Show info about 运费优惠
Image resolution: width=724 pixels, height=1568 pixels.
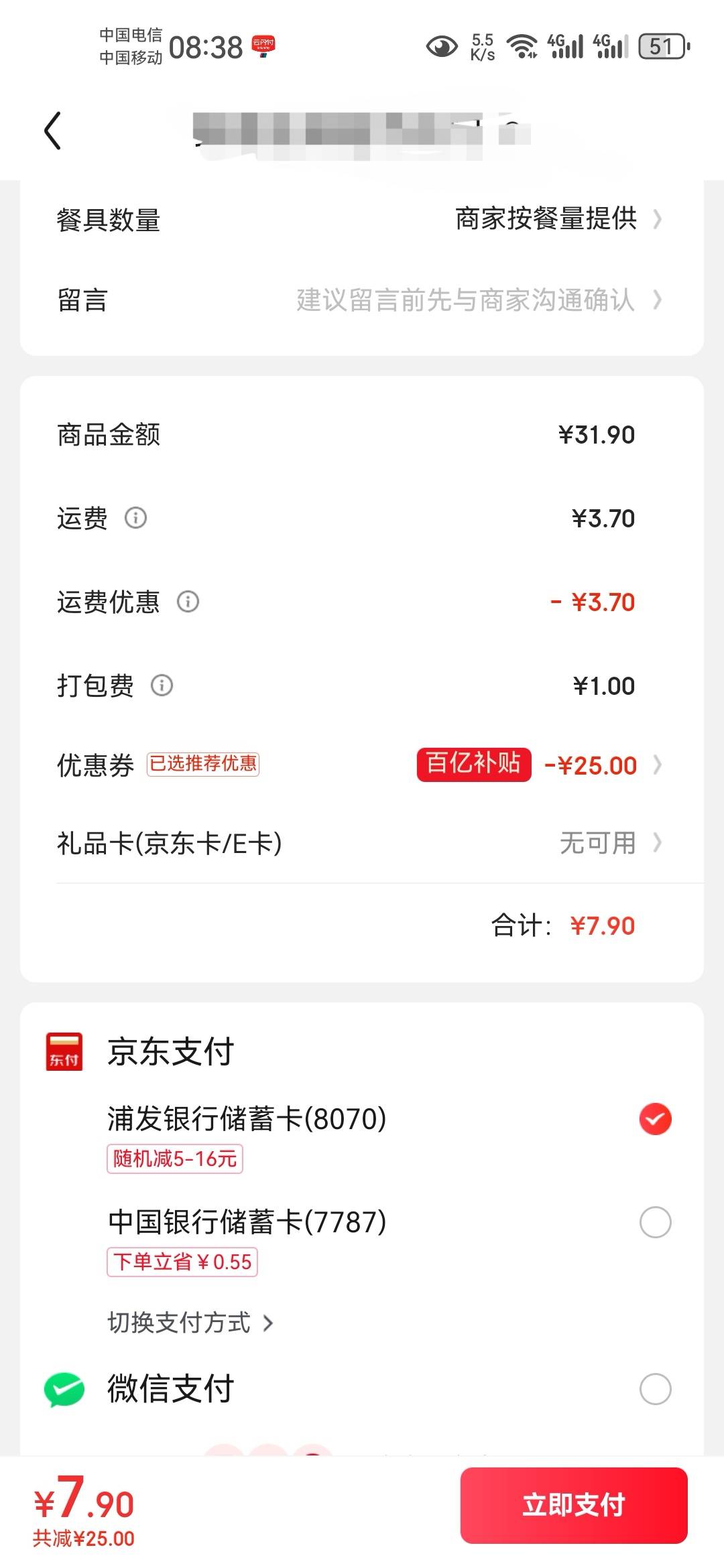(x=188, y=602)
